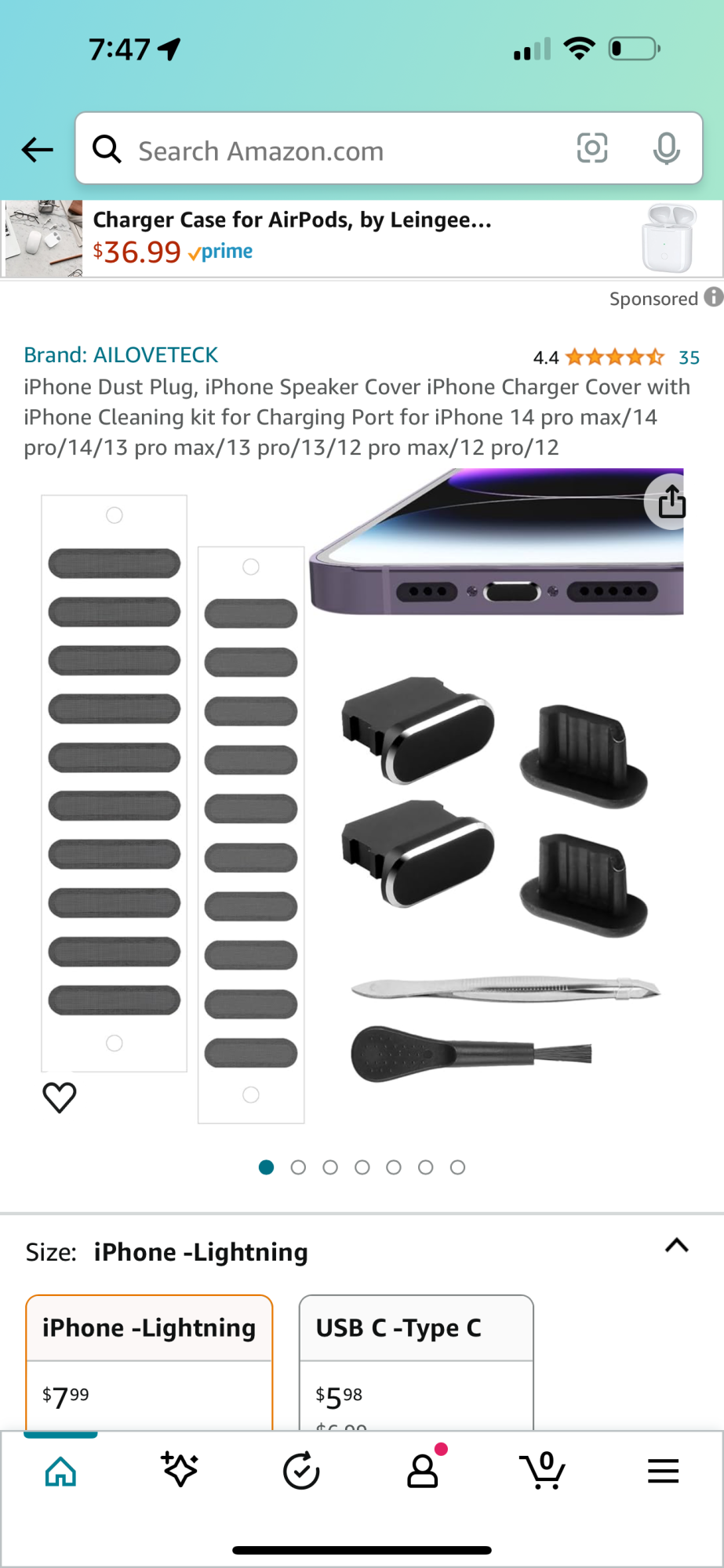This screenshot has height=1568, width=724.
Task: Go to the Home tab
Action: click(60, 1472)
